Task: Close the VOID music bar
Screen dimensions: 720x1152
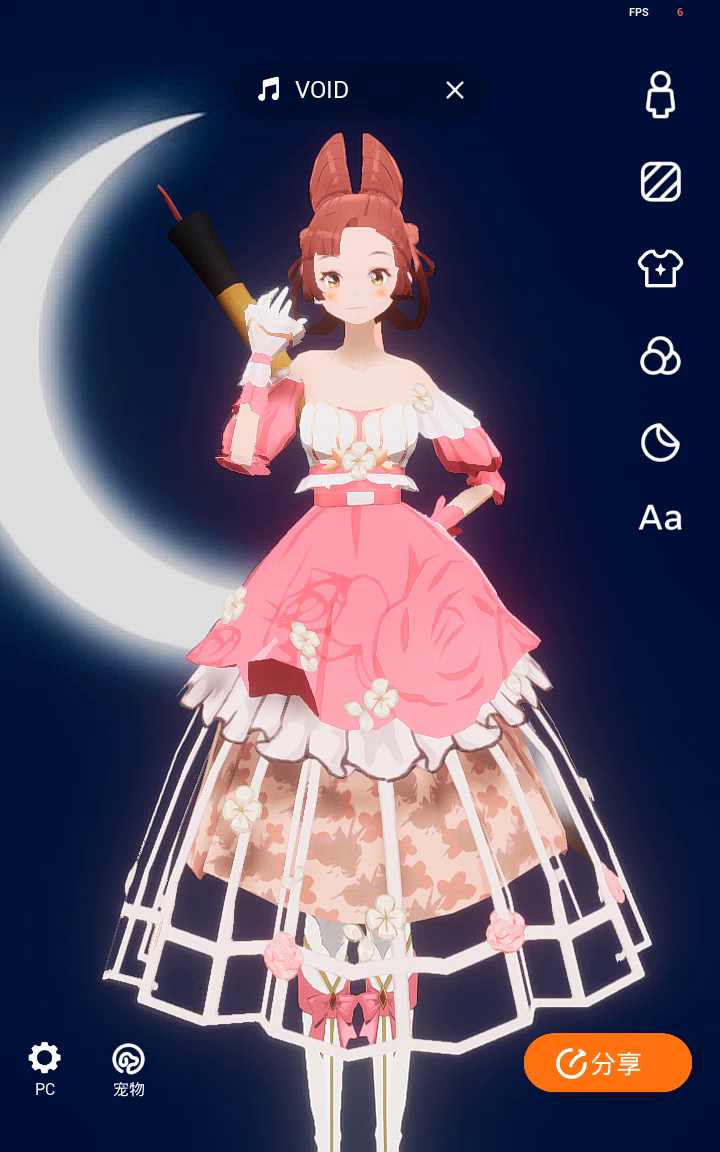Action: 455,90
